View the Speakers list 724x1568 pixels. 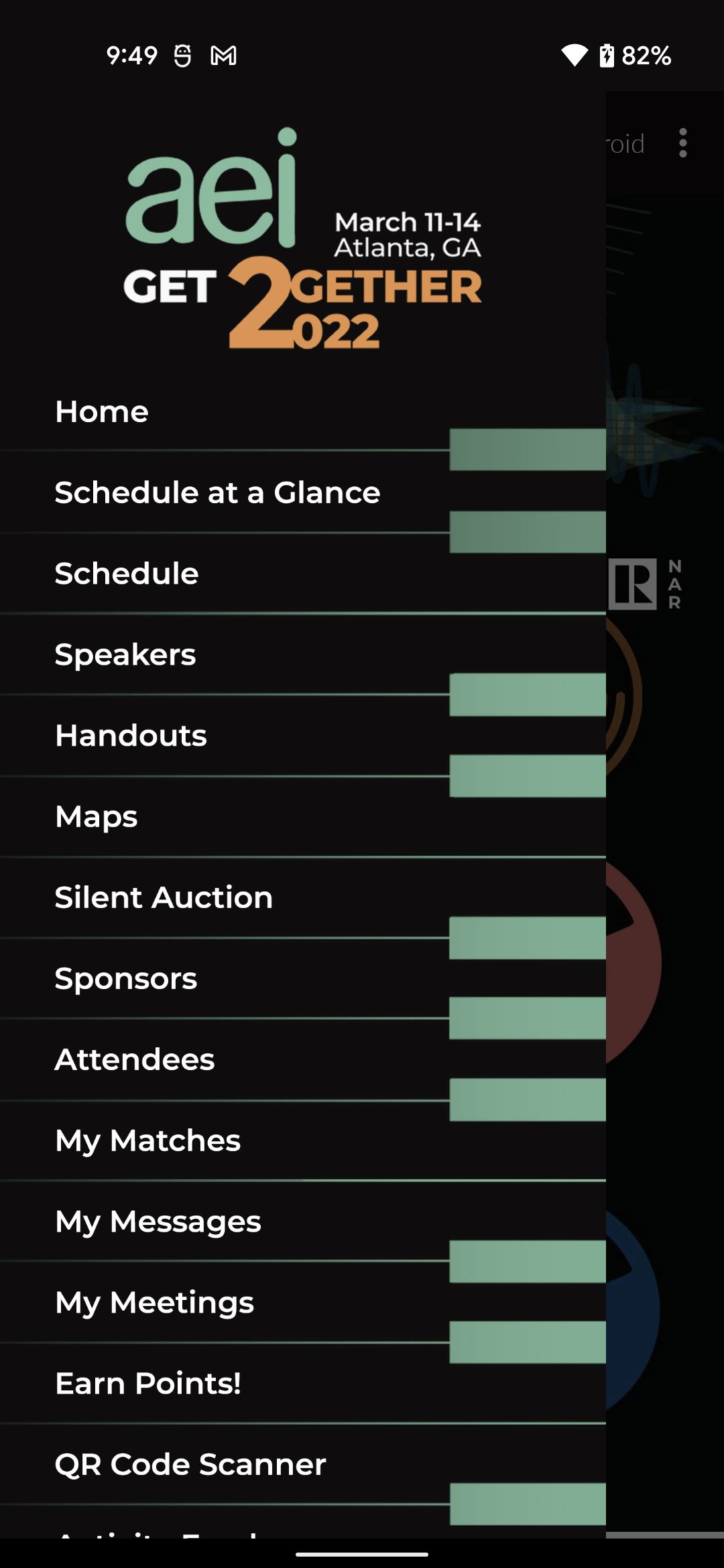(303, 655)
